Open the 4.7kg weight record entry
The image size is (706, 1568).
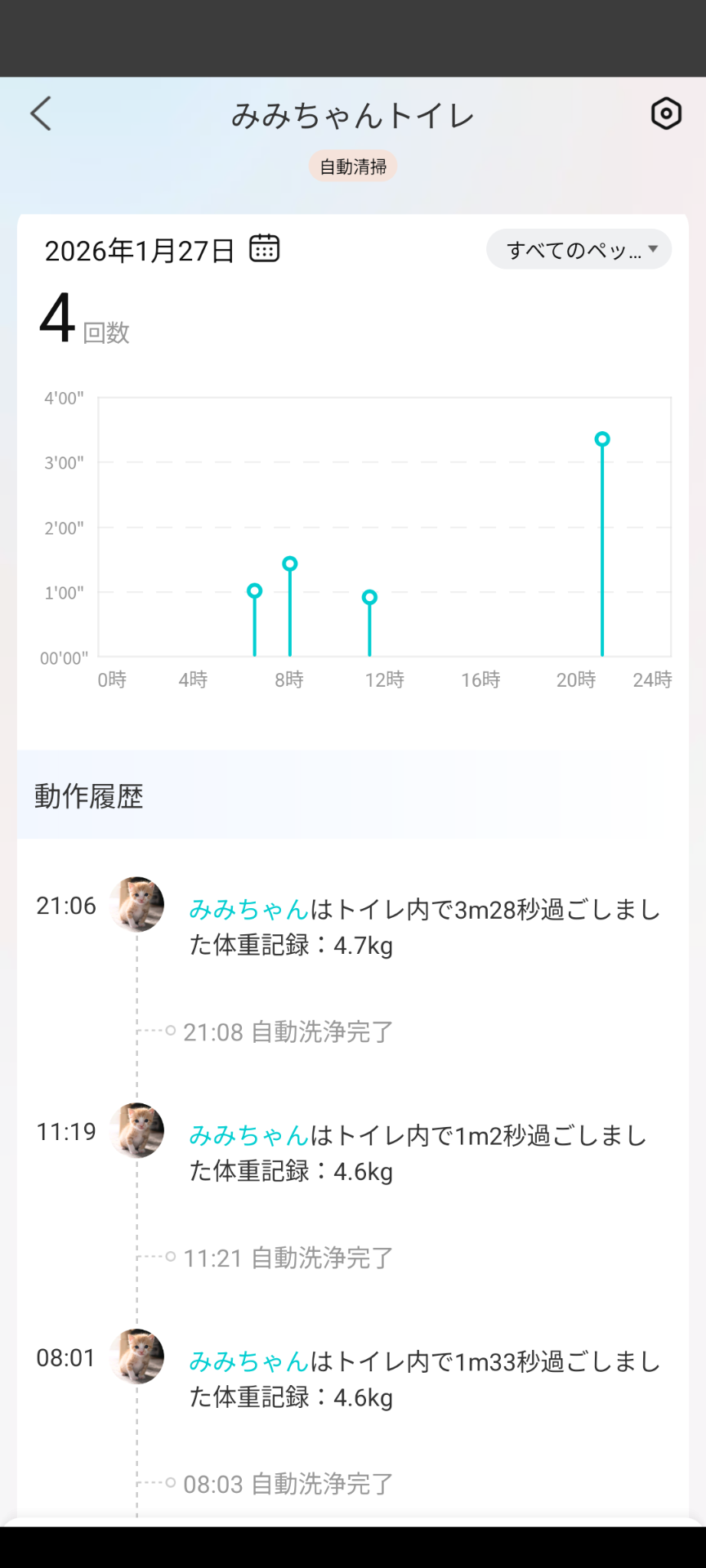(x=360, y=946)
